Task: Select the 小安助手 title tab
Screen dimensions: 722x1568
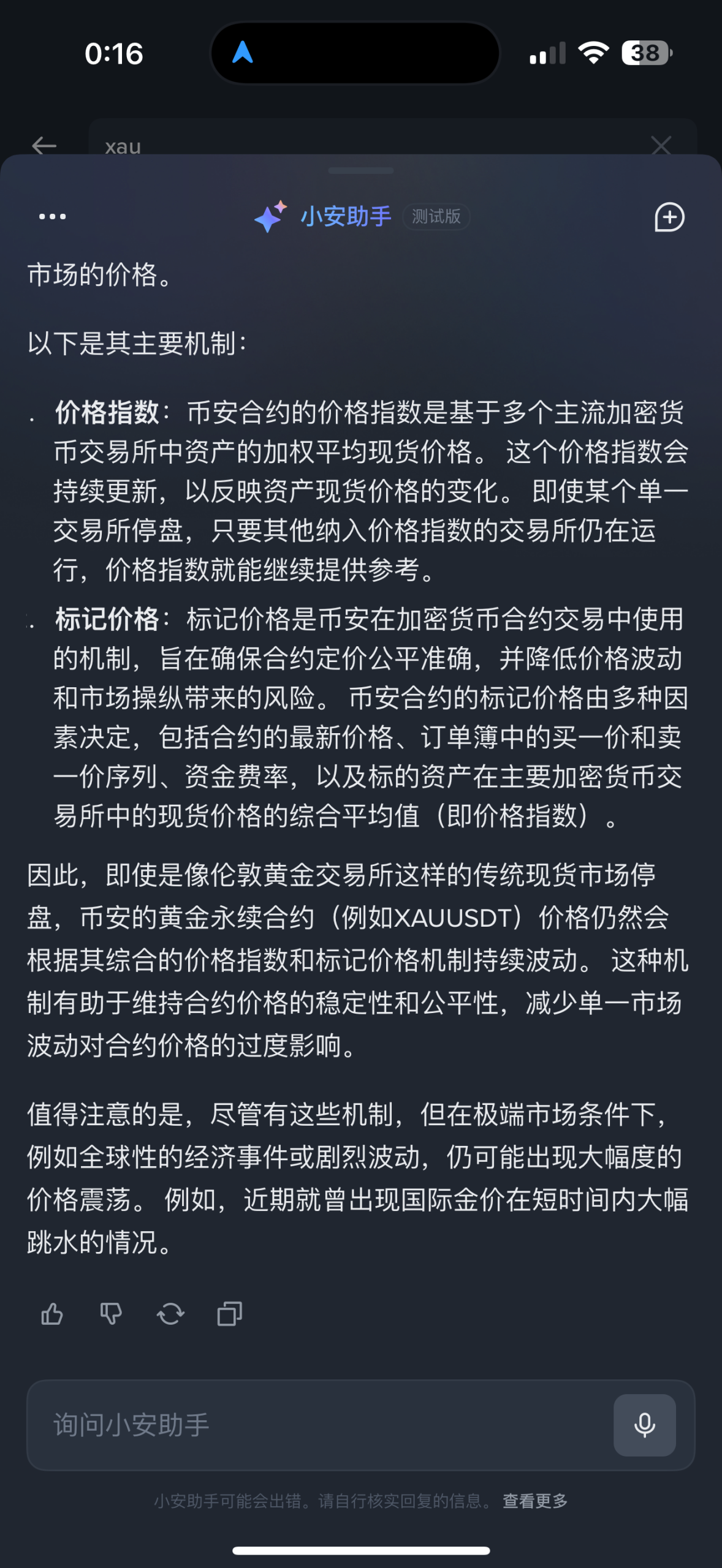Action: 346,217
